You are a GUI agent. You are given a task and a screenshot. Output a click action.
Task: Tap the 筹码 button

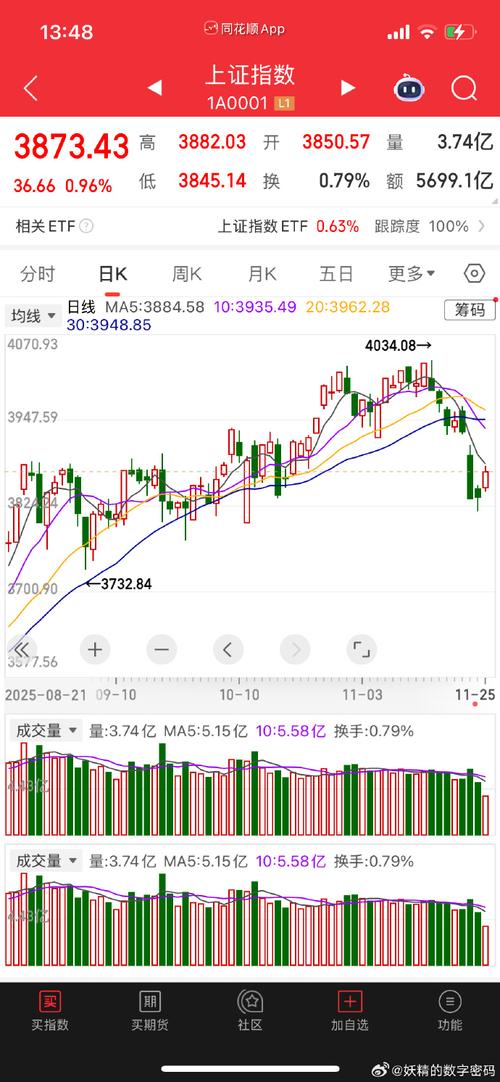click(x=469, y=311)
